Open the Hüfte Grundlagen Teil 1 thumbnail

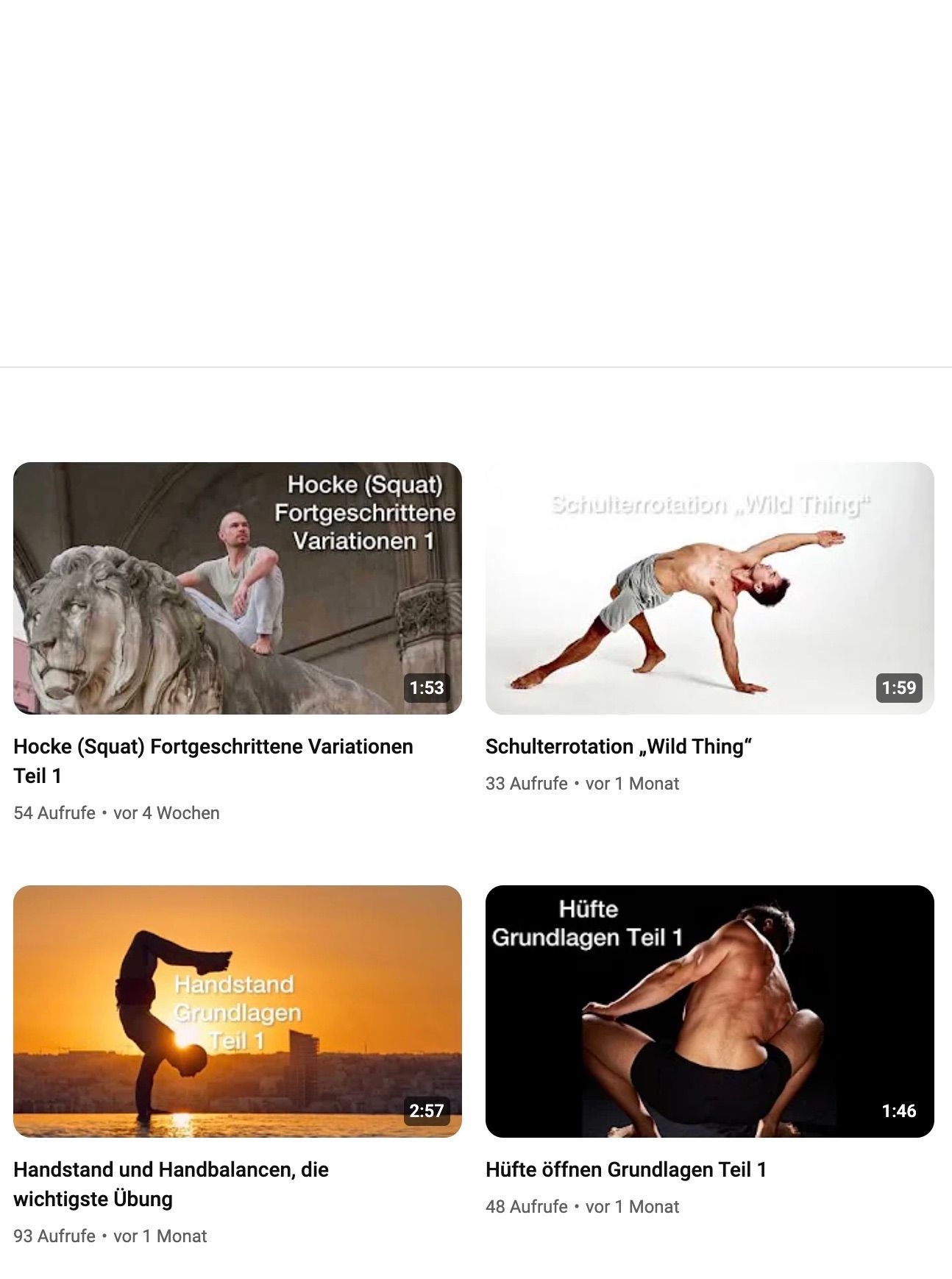point(709,1011)
